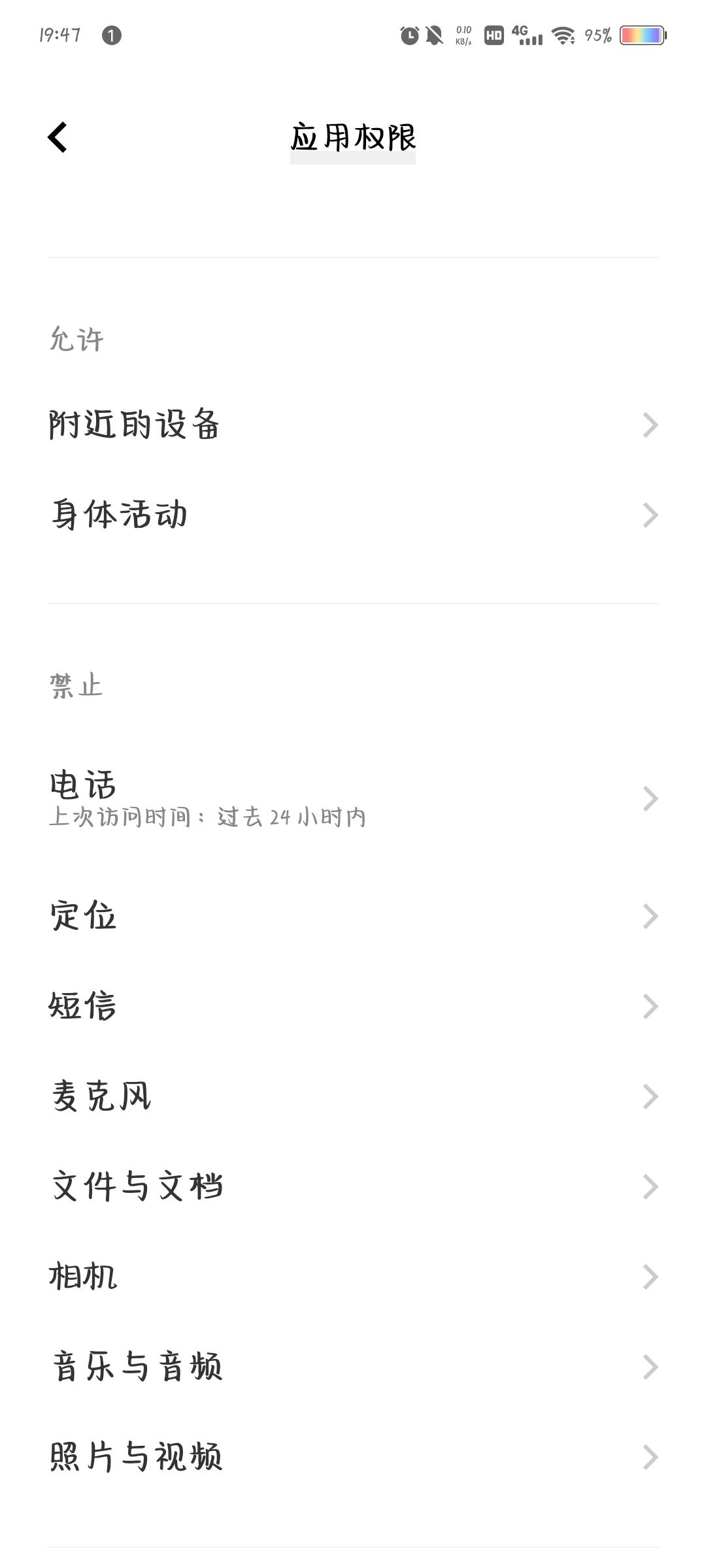Open 照片与视频 permission settings

pyautogui.click(x=353, y=1457)
